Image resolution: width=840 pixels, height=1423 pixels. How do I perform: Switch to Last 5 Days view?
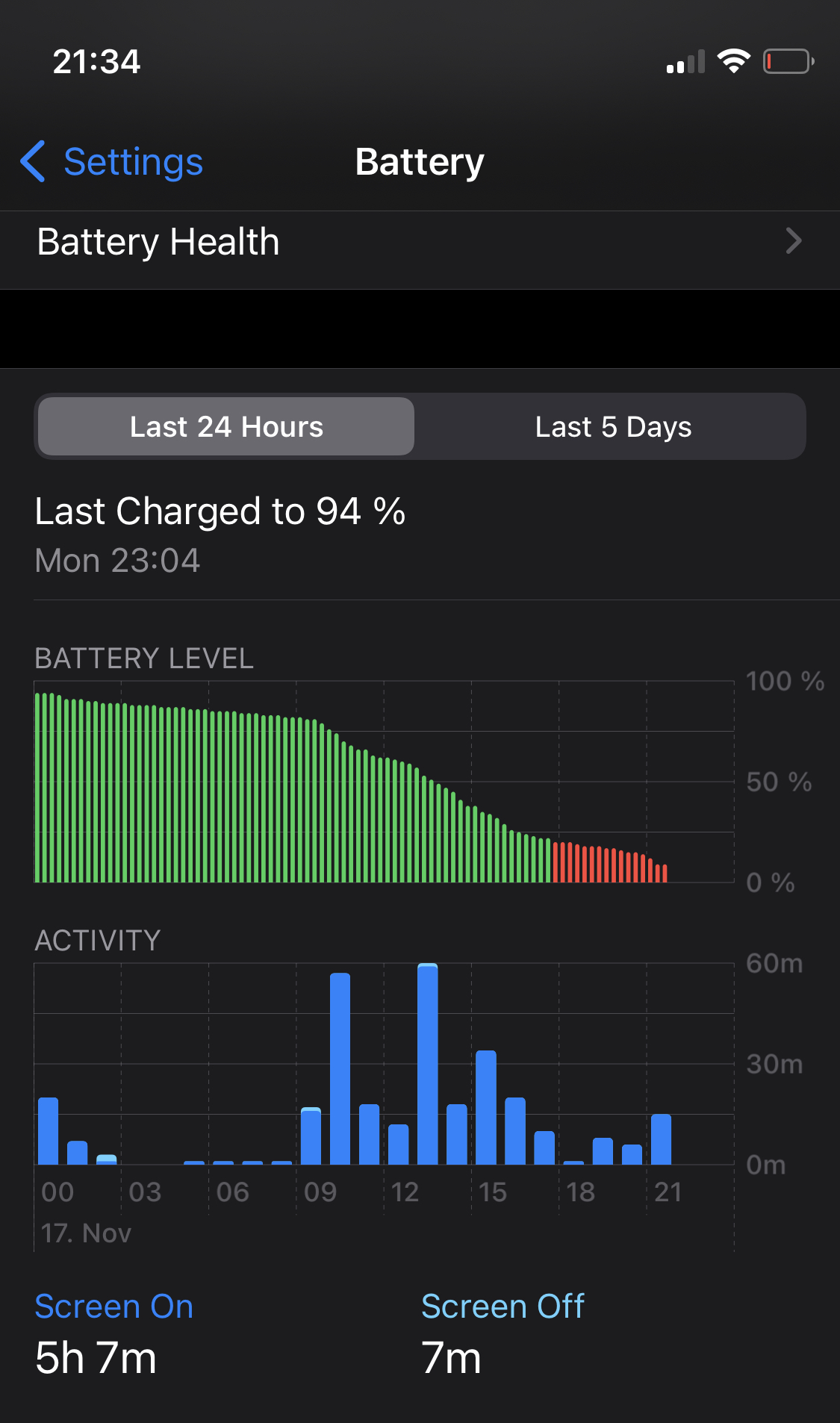tap(612, 427)
